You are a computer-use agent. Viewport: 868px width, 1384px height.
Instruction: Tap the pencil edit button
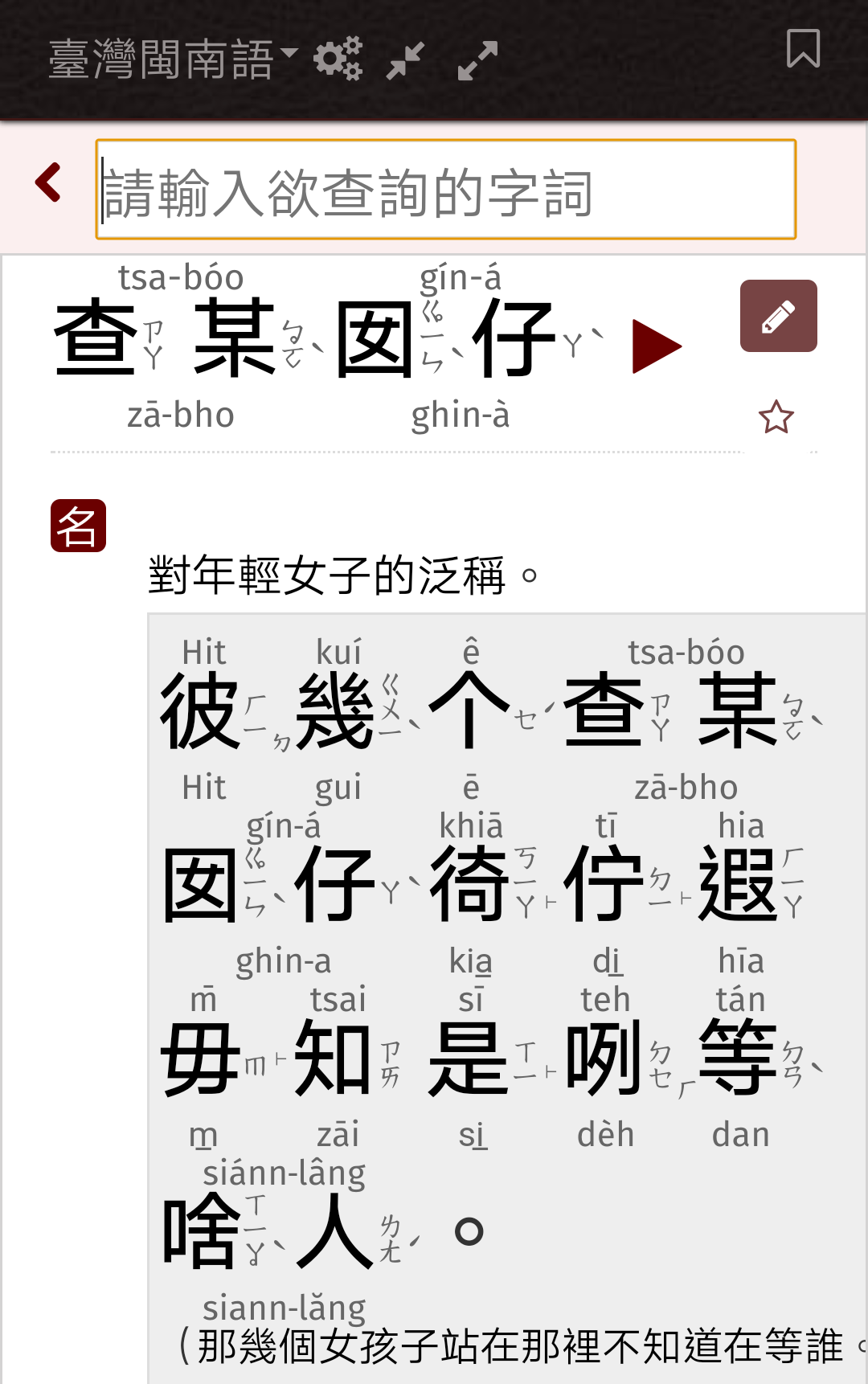778,316
